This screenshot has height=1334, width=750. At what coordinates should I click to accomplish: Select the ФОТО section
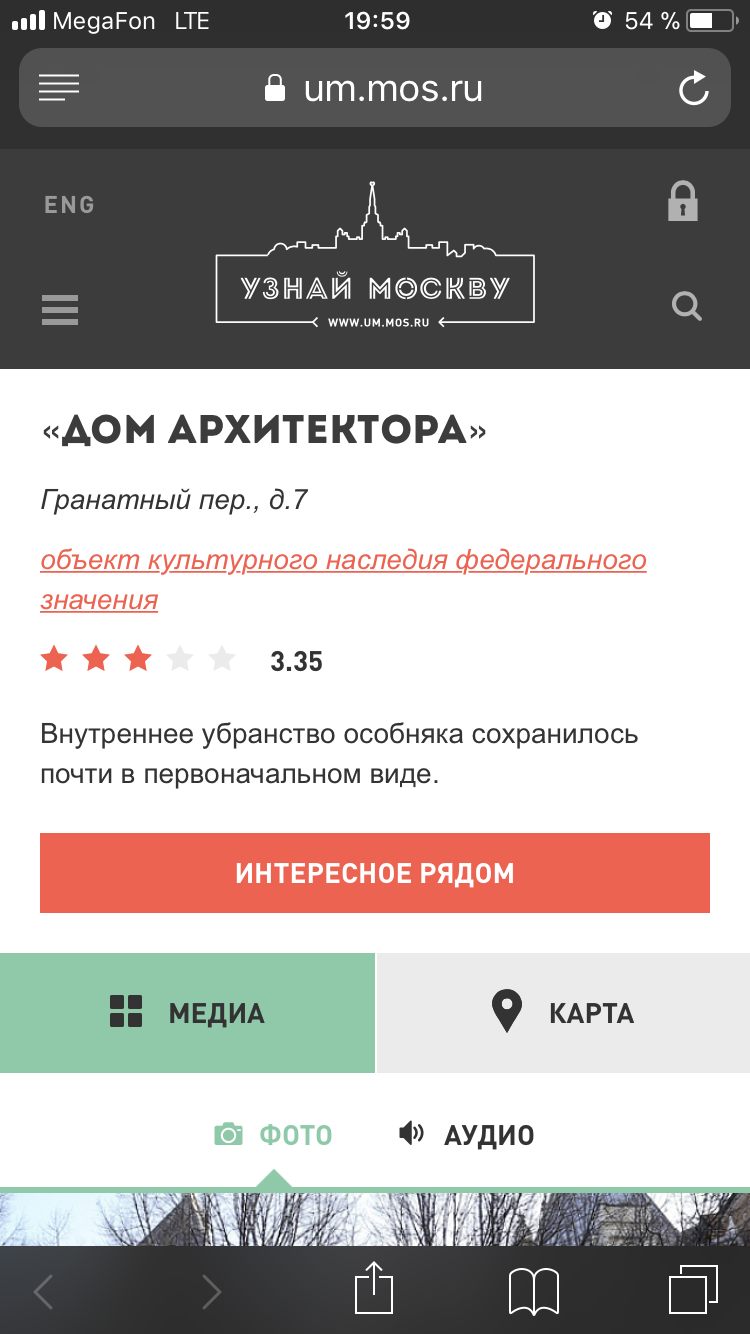274,1135
